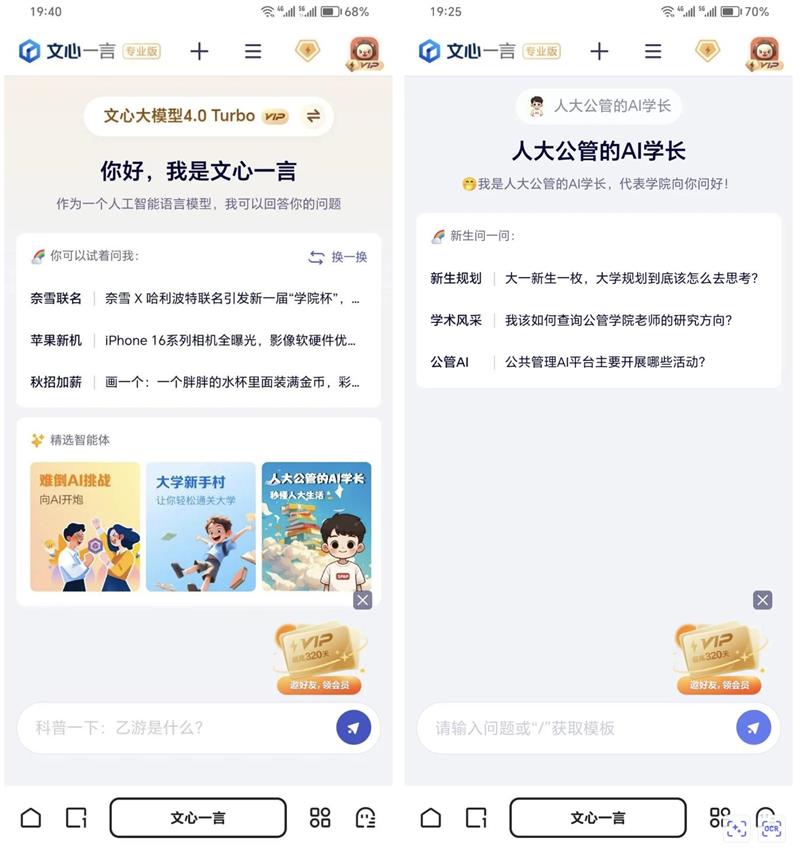Switch the 文心大模型4.0 Turbo model
Image resolution: width=800 pixels, height=861 pixels.
[x=313, y=116]
